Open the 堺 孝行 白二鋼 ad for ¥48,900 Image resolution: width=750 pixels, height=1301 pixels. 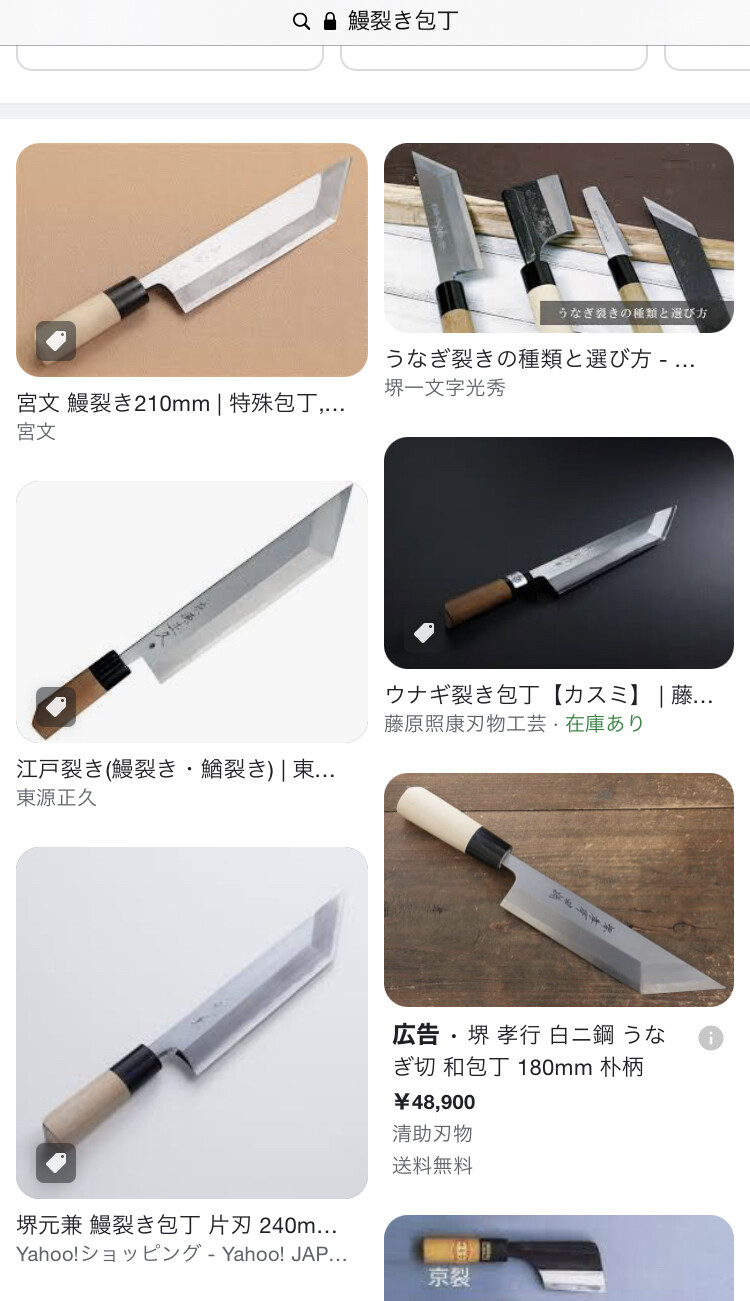[558, 889]
